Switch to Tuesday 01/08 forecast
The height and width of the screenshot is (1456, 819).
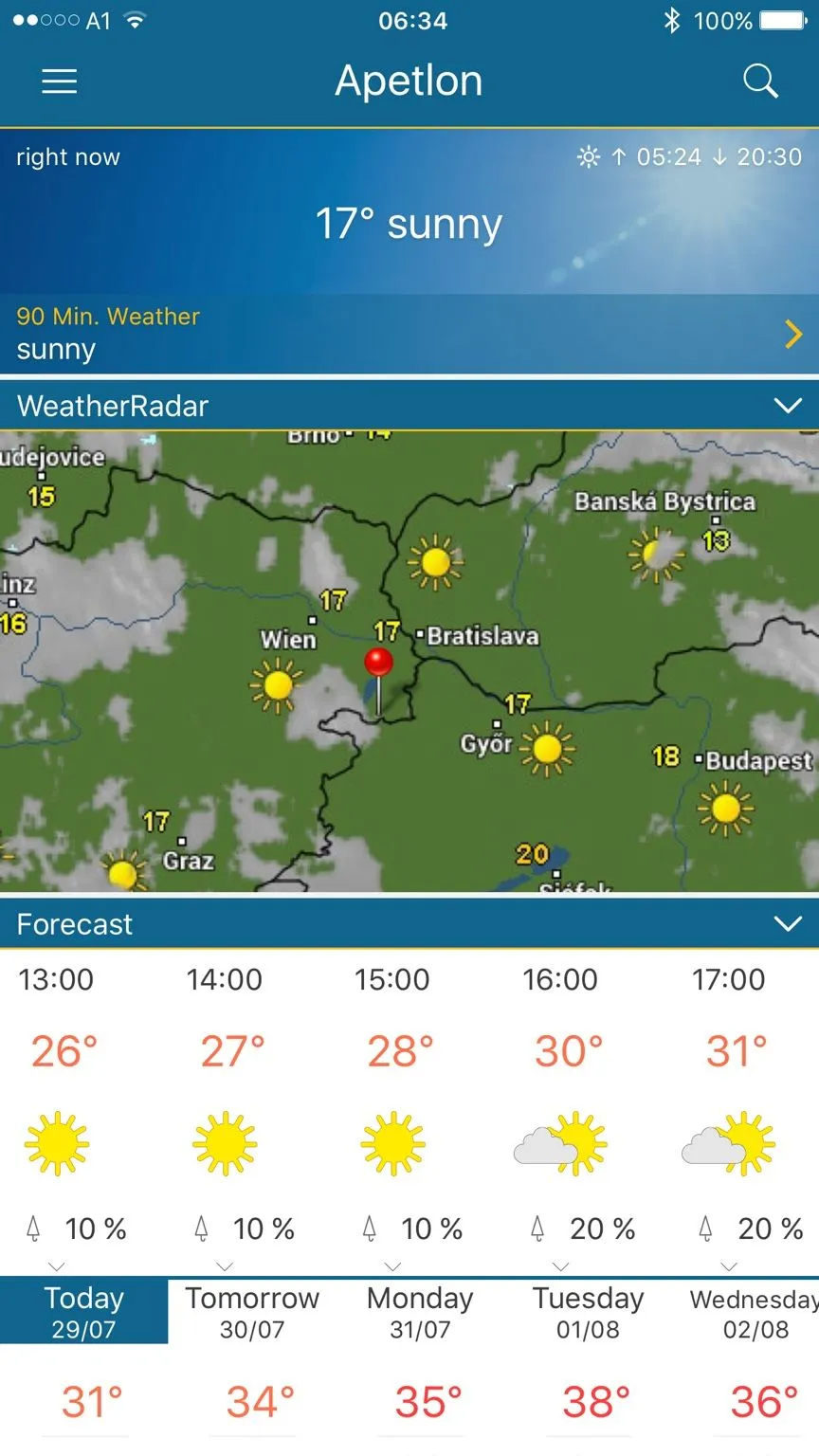point(588,1312)
